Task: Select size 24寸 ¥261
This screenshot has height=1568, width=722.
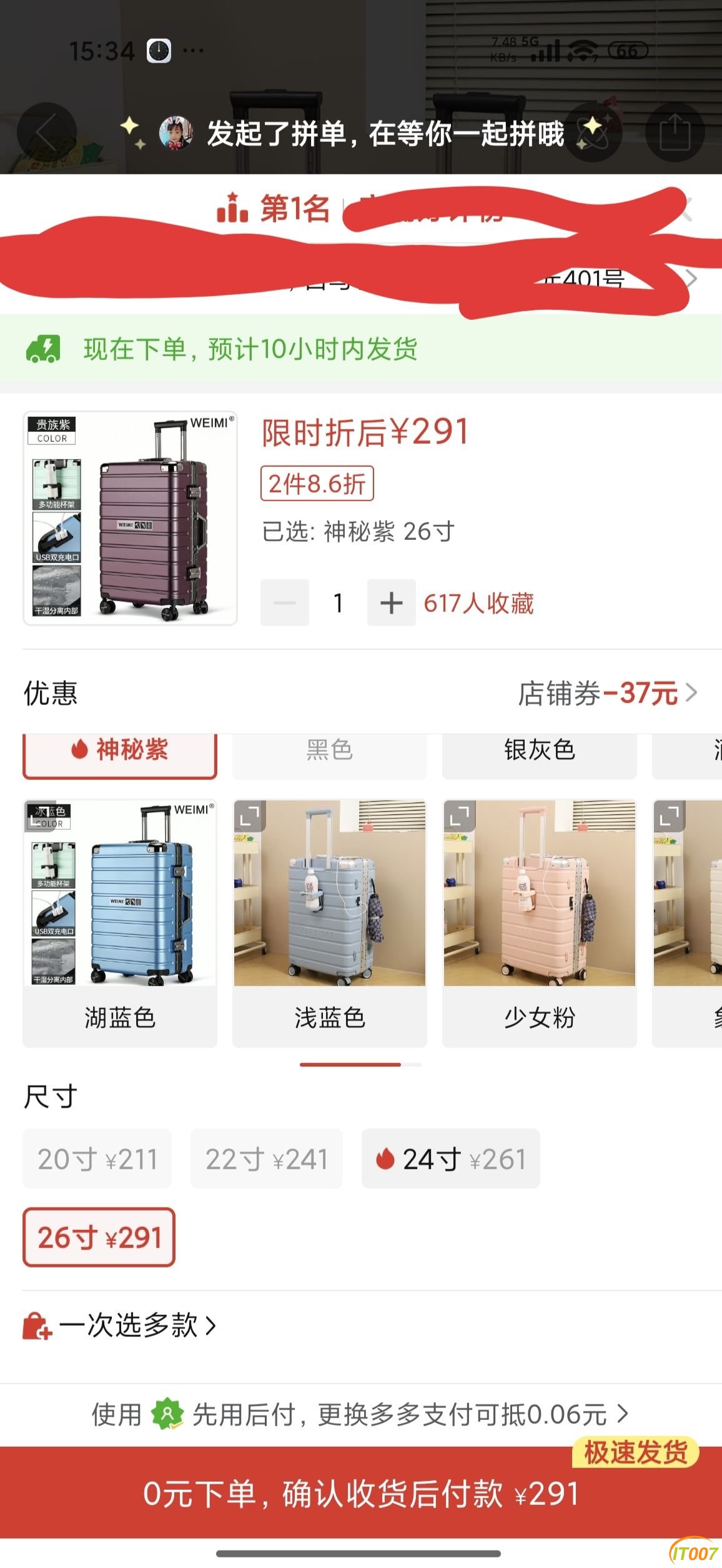Action: tap(451, 1159)
